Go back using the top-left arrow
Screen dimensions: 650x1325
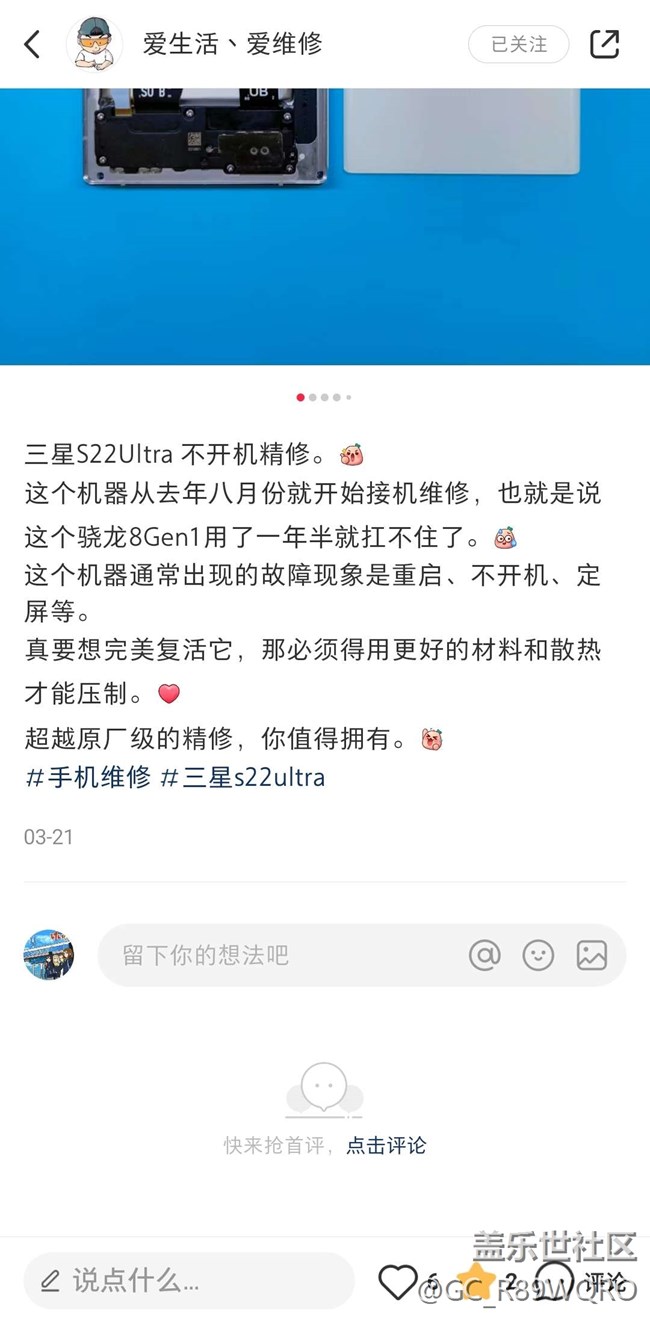32,44
